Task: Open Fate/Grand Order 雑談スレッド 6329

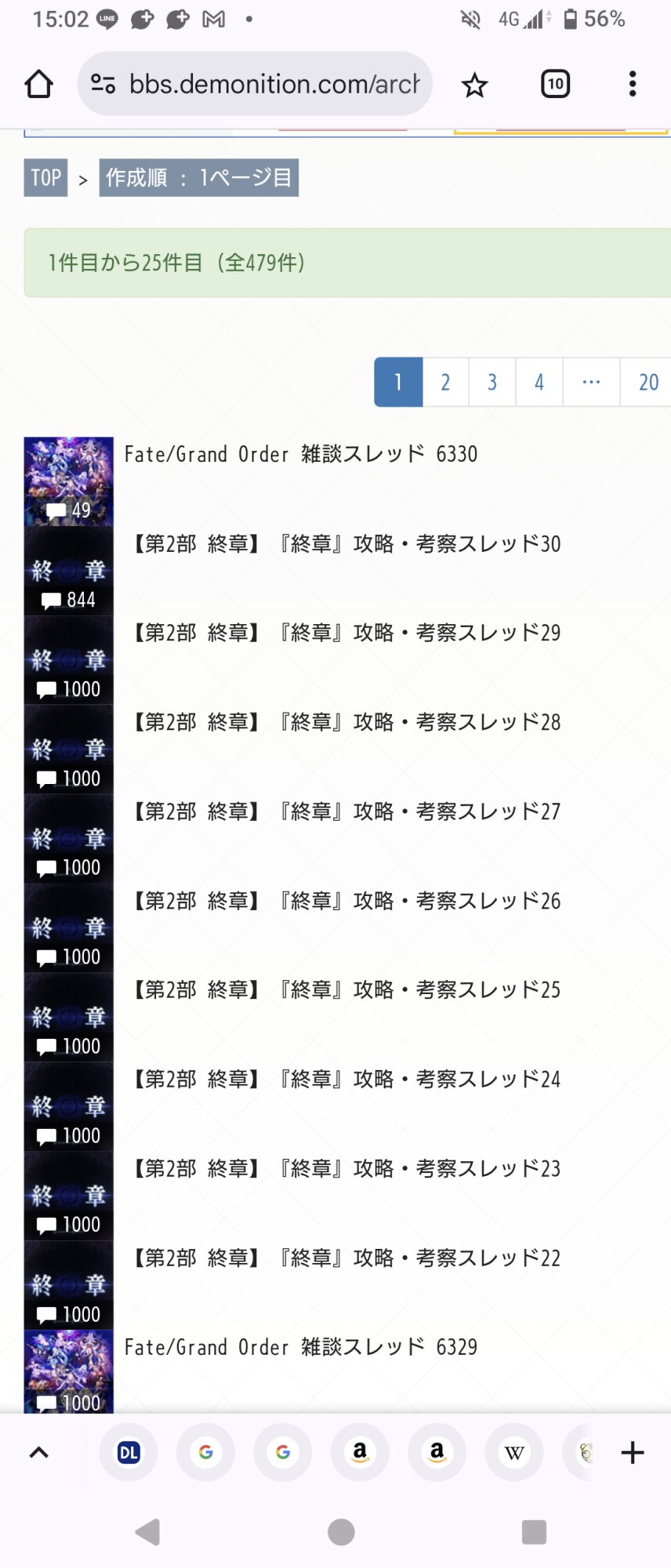Action: (x=301, y=1348)
